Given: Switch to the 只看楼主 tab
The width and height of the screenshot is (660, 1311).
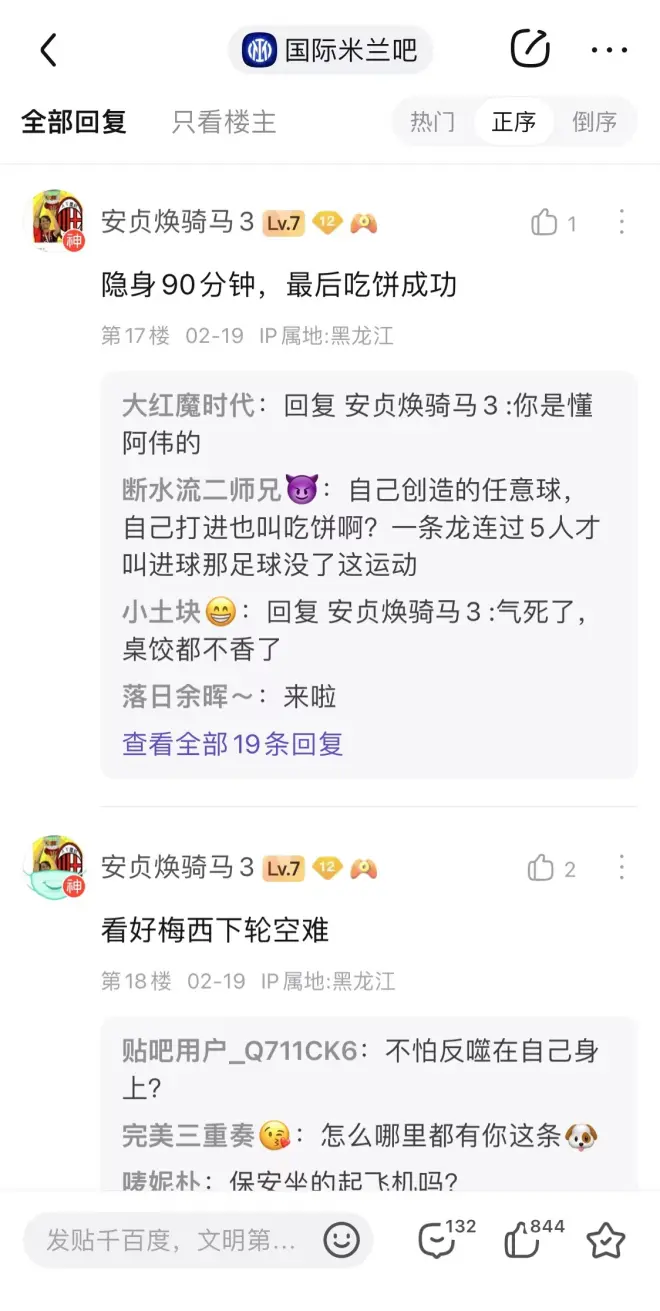Looking at the screenshot, I should click(224, 122).
